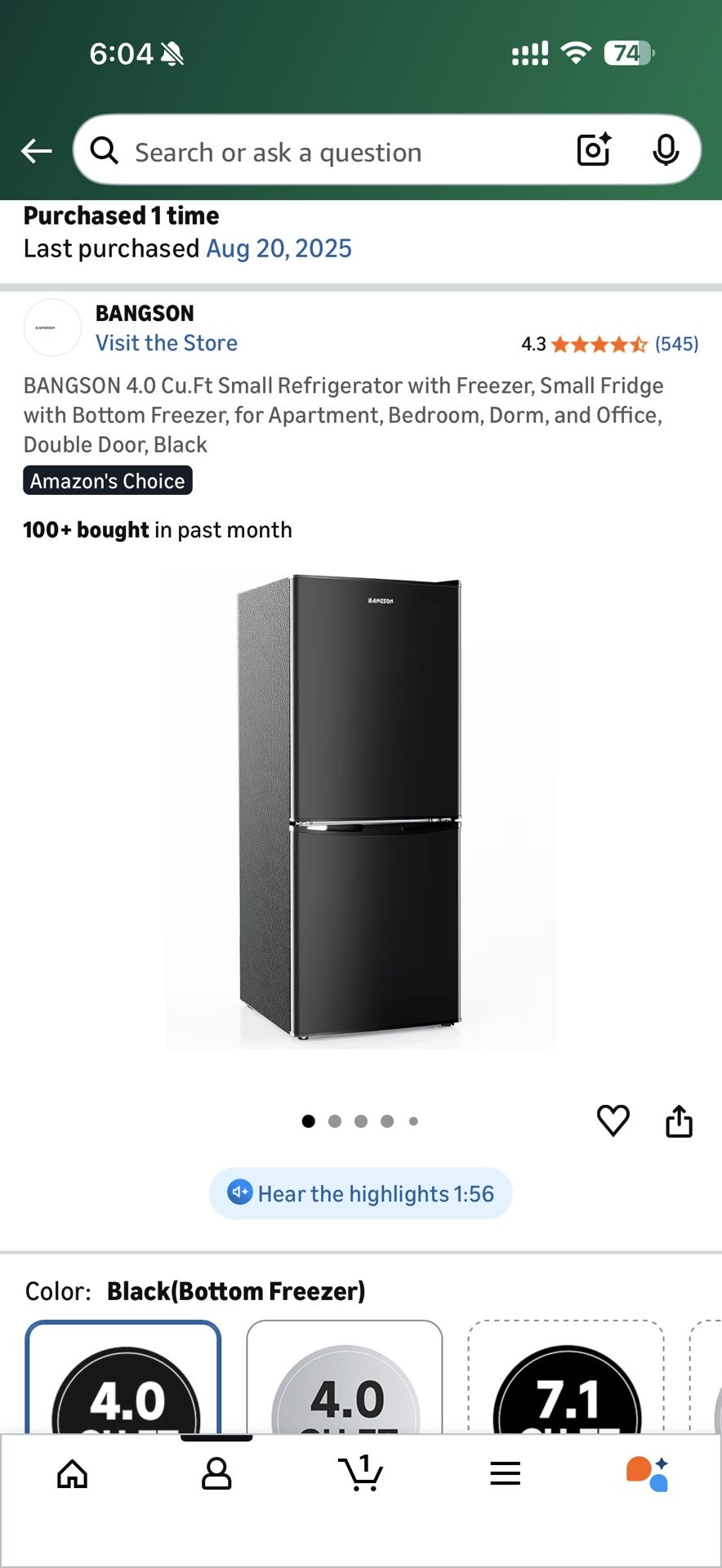Select the first filled carousel dot
Screen dimensions: 722x1568
[x=308, y=1120]
